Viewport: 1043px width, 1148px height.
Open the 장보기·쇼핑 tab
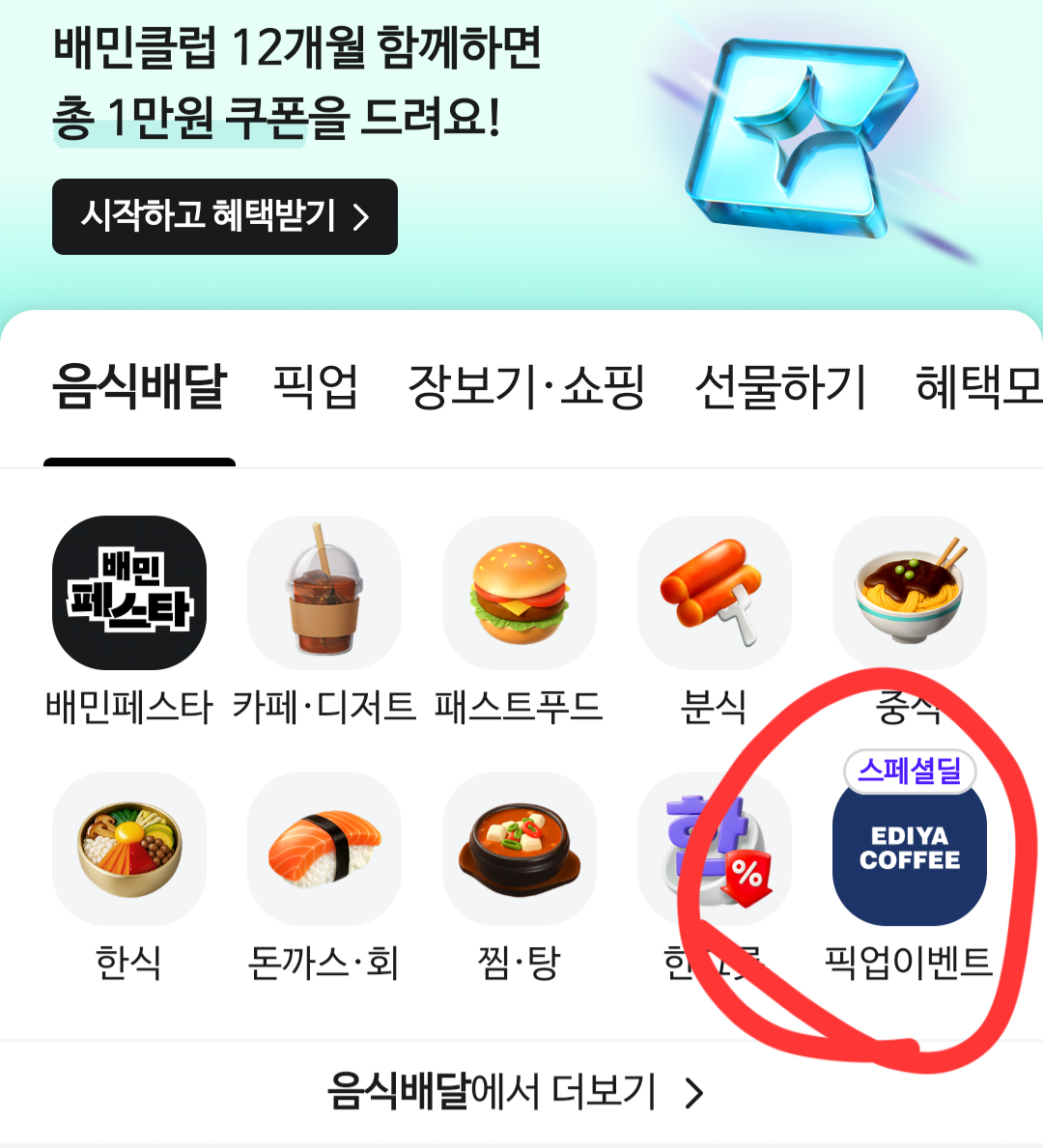tap(526, 387)
